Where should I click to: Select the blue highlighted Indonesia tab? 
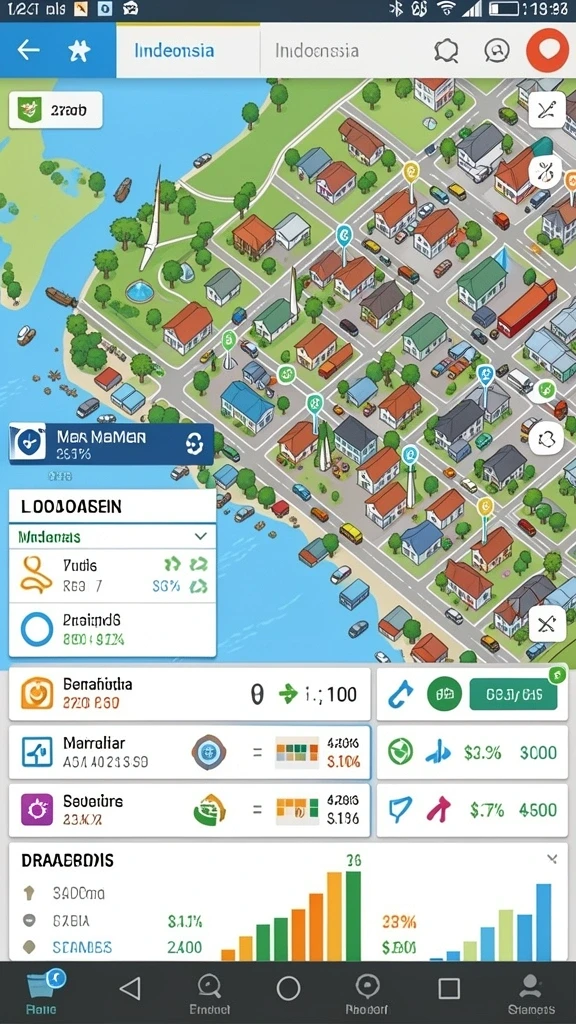pos(174,50)
